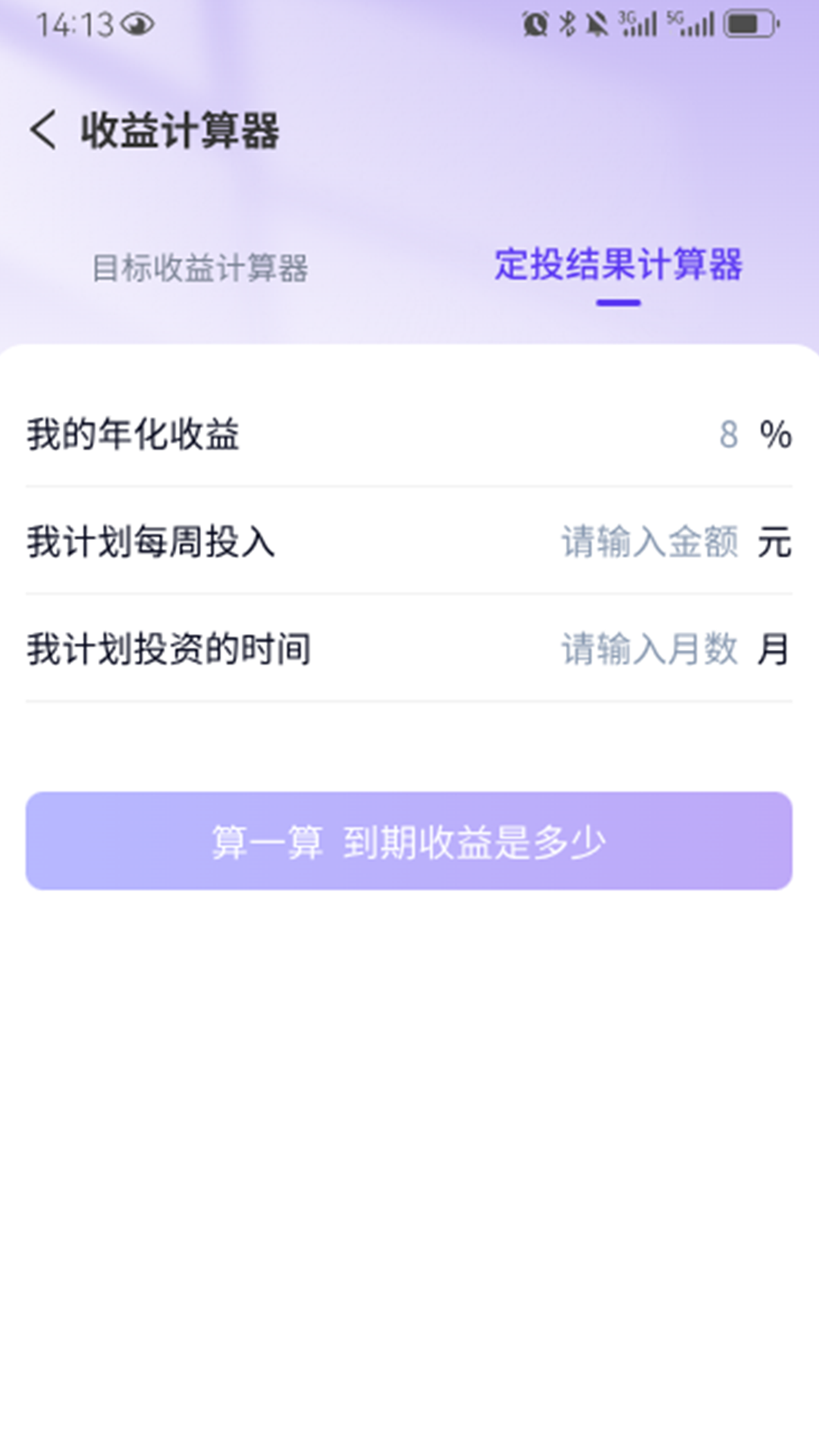Tap the 请输入月数 investment time field
Screen dimensions: 819x1456
[x=648, y=650]
